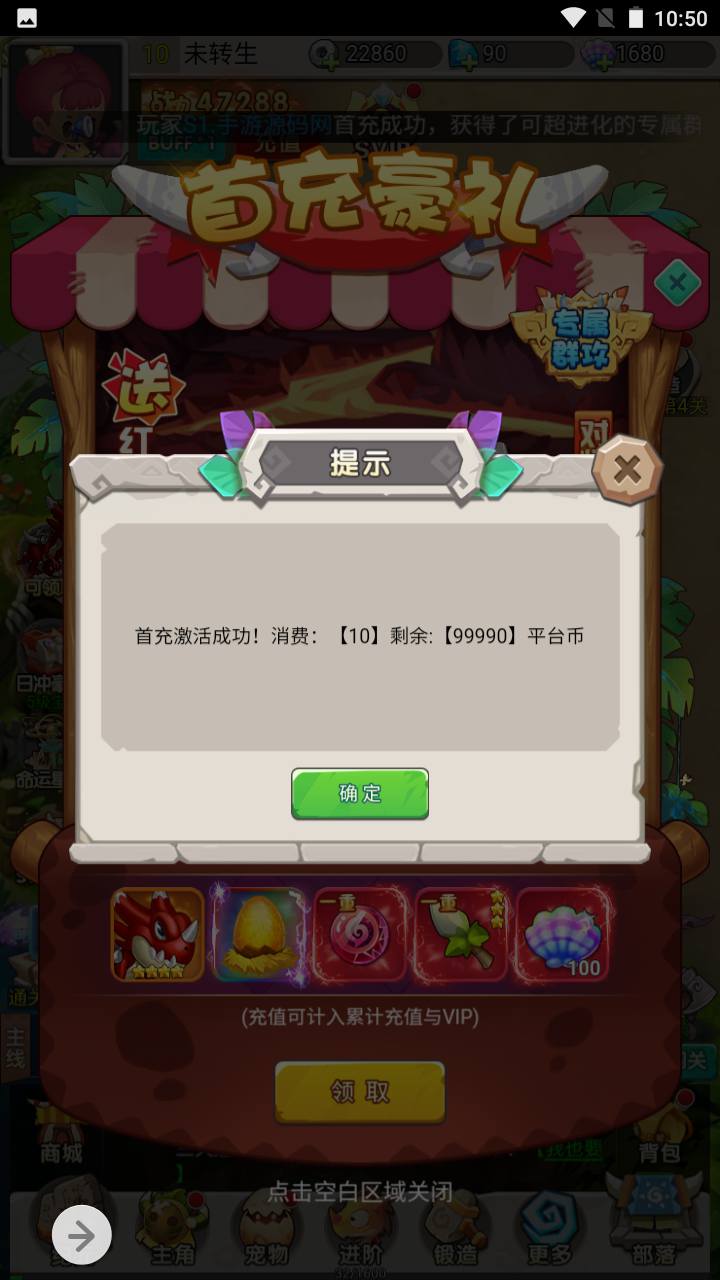This screenshot has width=720, height=1280.
Task: Tap the red dragon pet reward icon
Action: tap(157, 934)
